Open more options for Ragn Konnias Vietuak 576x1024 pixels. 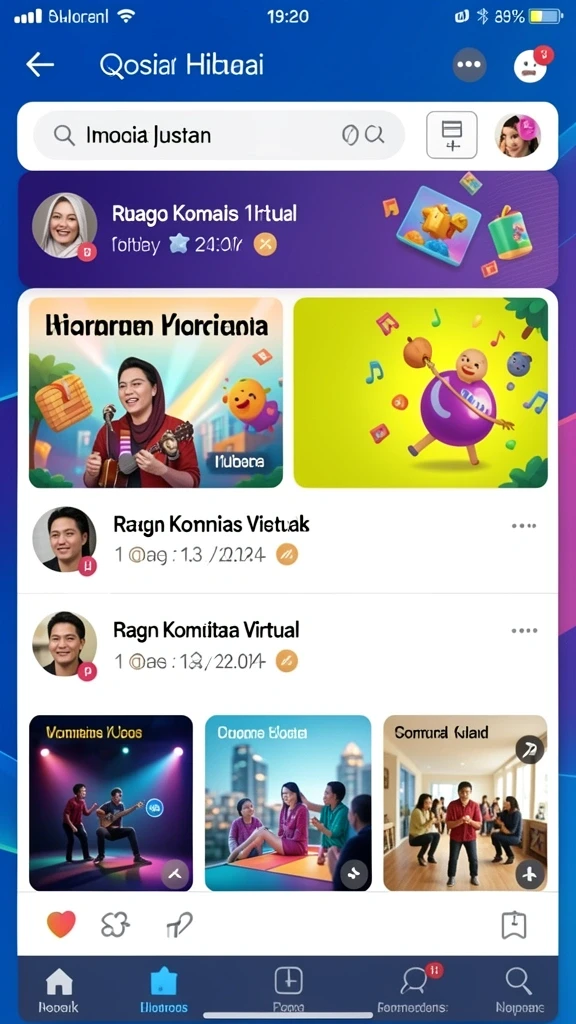[524, 525]
